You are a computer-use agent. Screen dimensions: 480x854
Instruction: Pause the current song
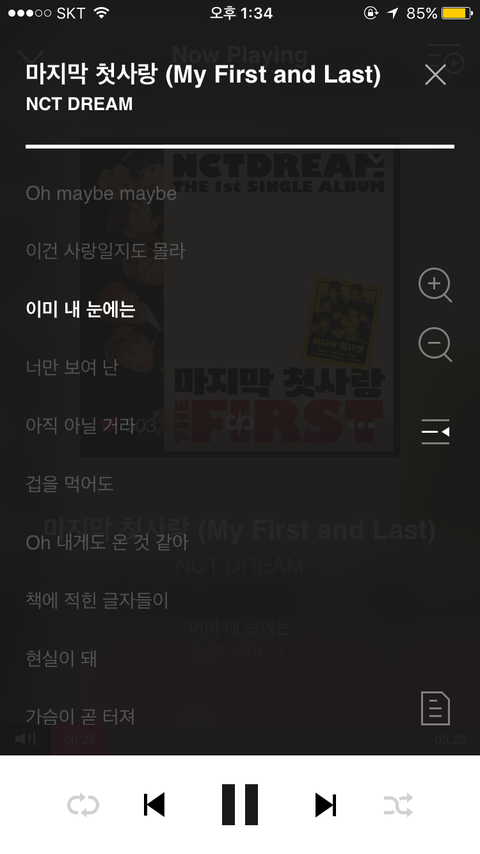240,804
